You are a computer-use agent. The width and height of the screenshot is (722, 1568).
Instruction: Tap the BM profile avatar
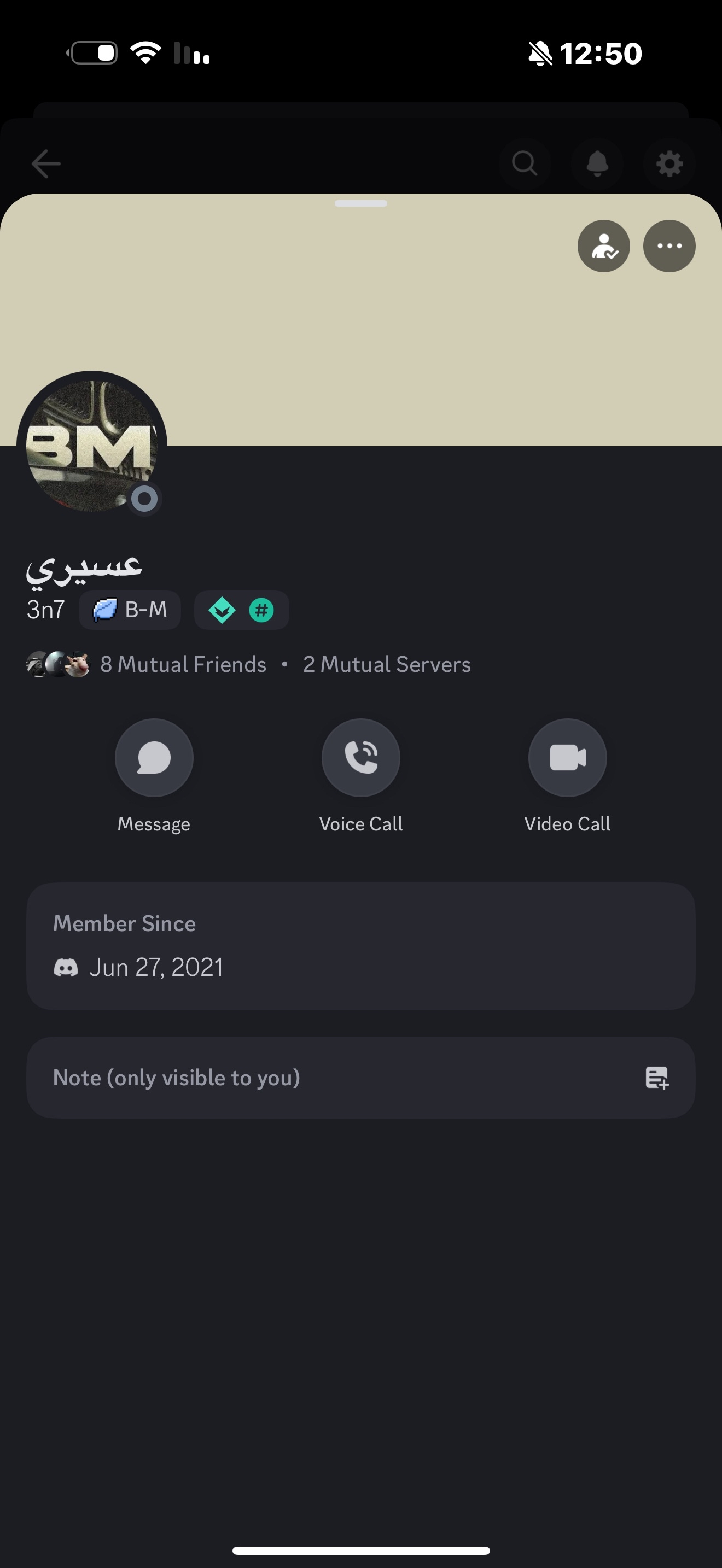pos(92,446)
